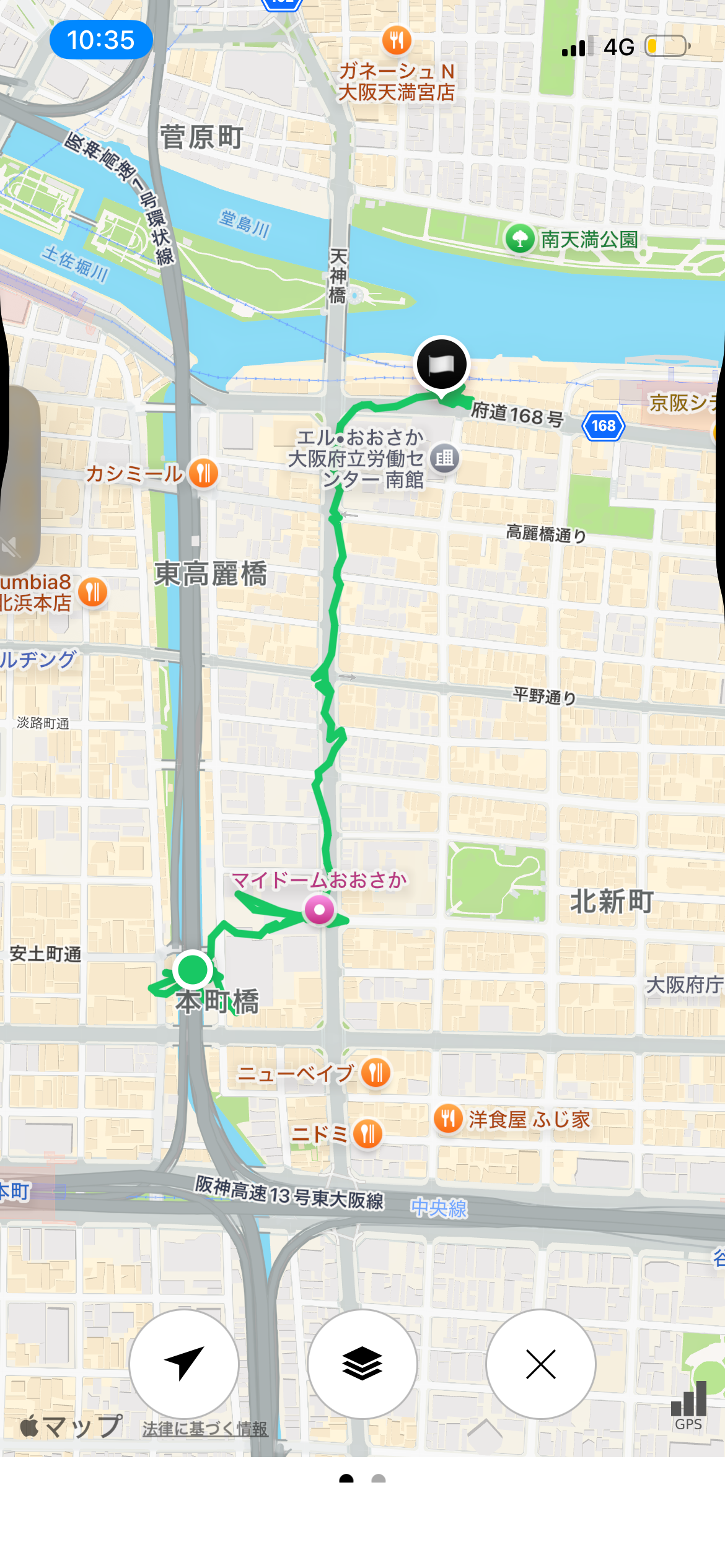Select the ニドミ restaurant pin

[x=367, y=1134]
